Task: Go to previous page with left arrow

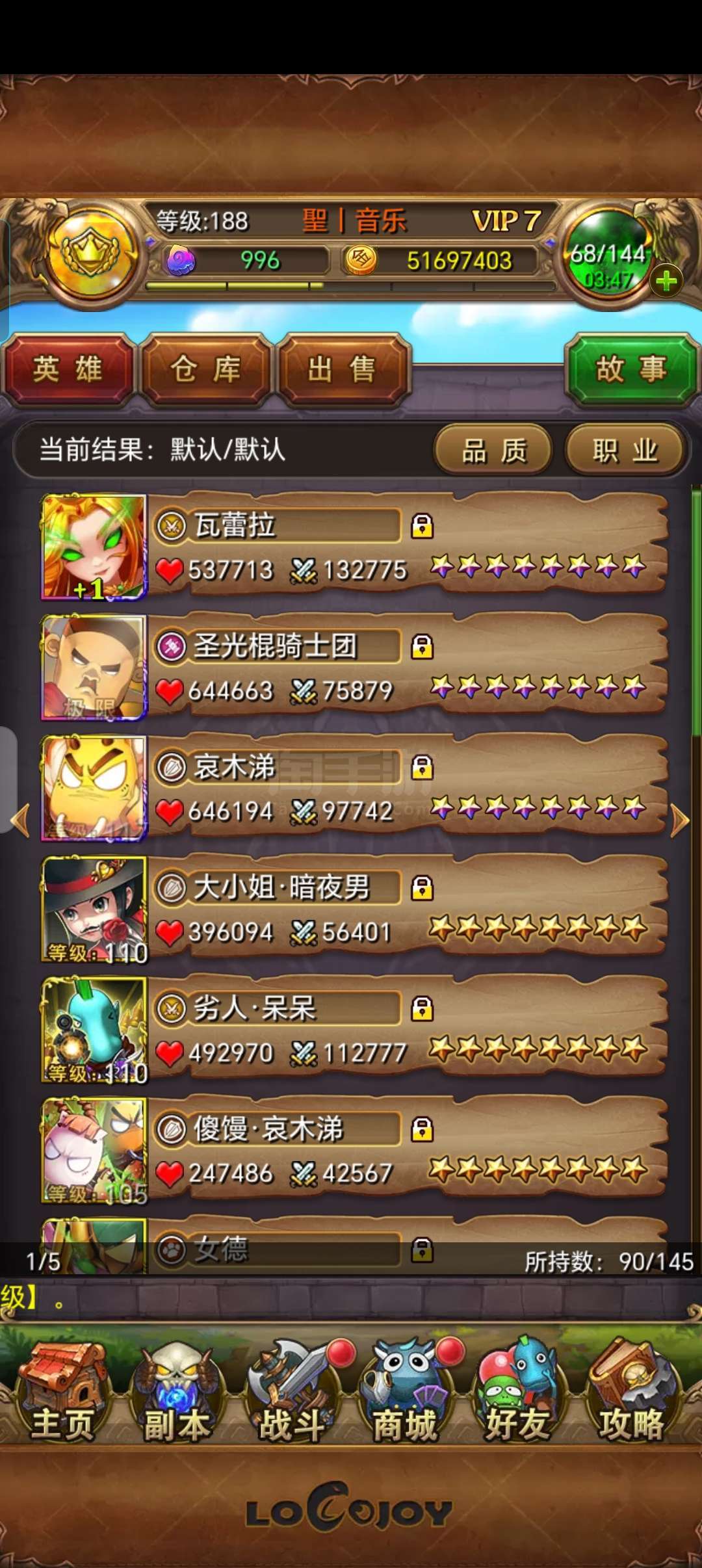Action: (x=21, y=820)
